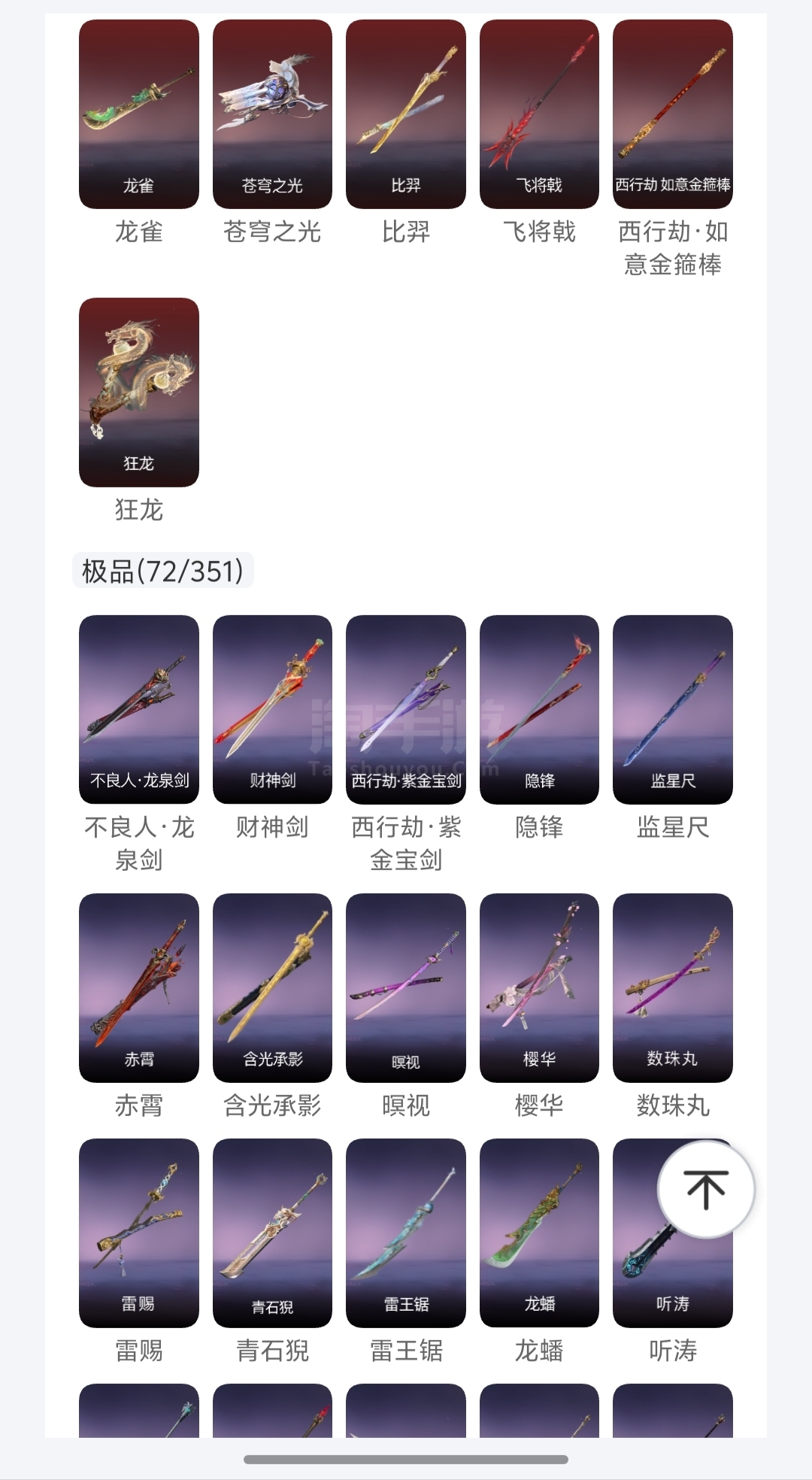Open the 樱华 weapon card
This screenshot has width=812, height=1480.
pos(539,987)
